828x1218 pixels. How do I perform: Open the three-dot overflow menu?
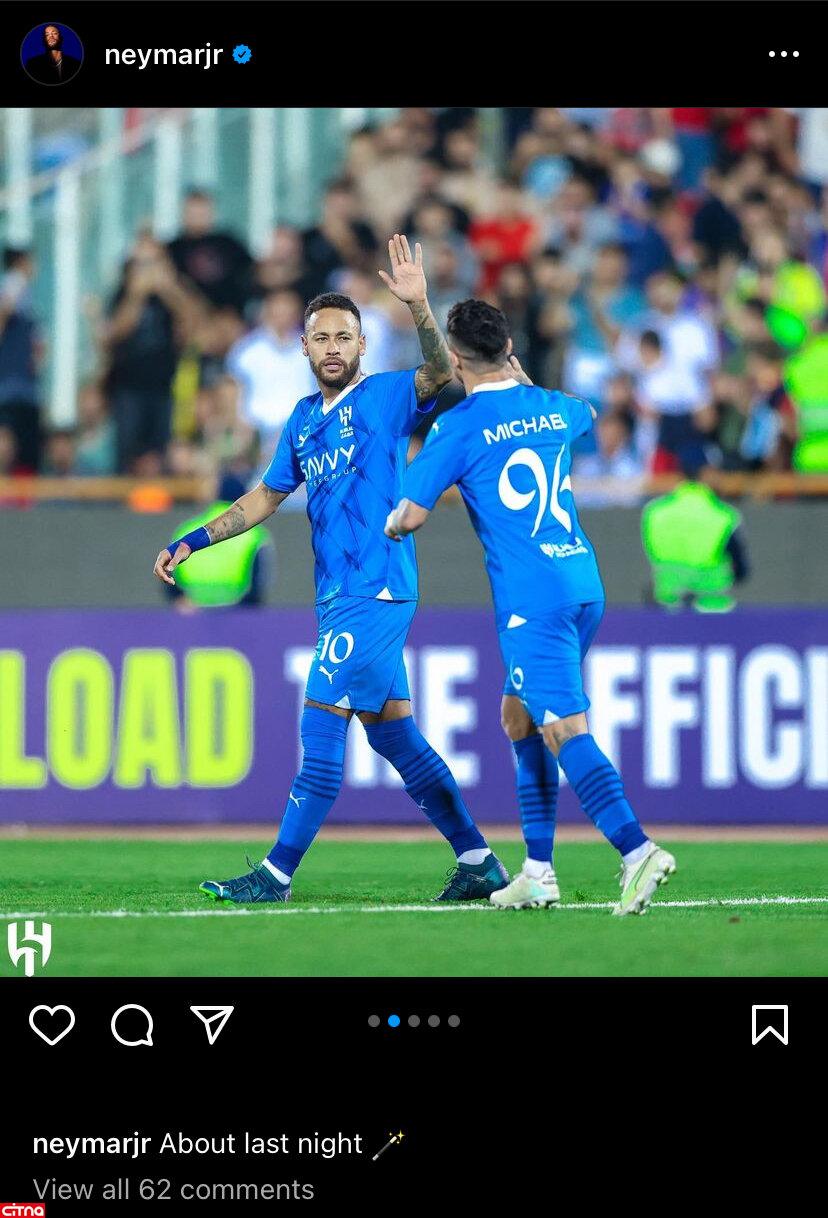[783, 55]
